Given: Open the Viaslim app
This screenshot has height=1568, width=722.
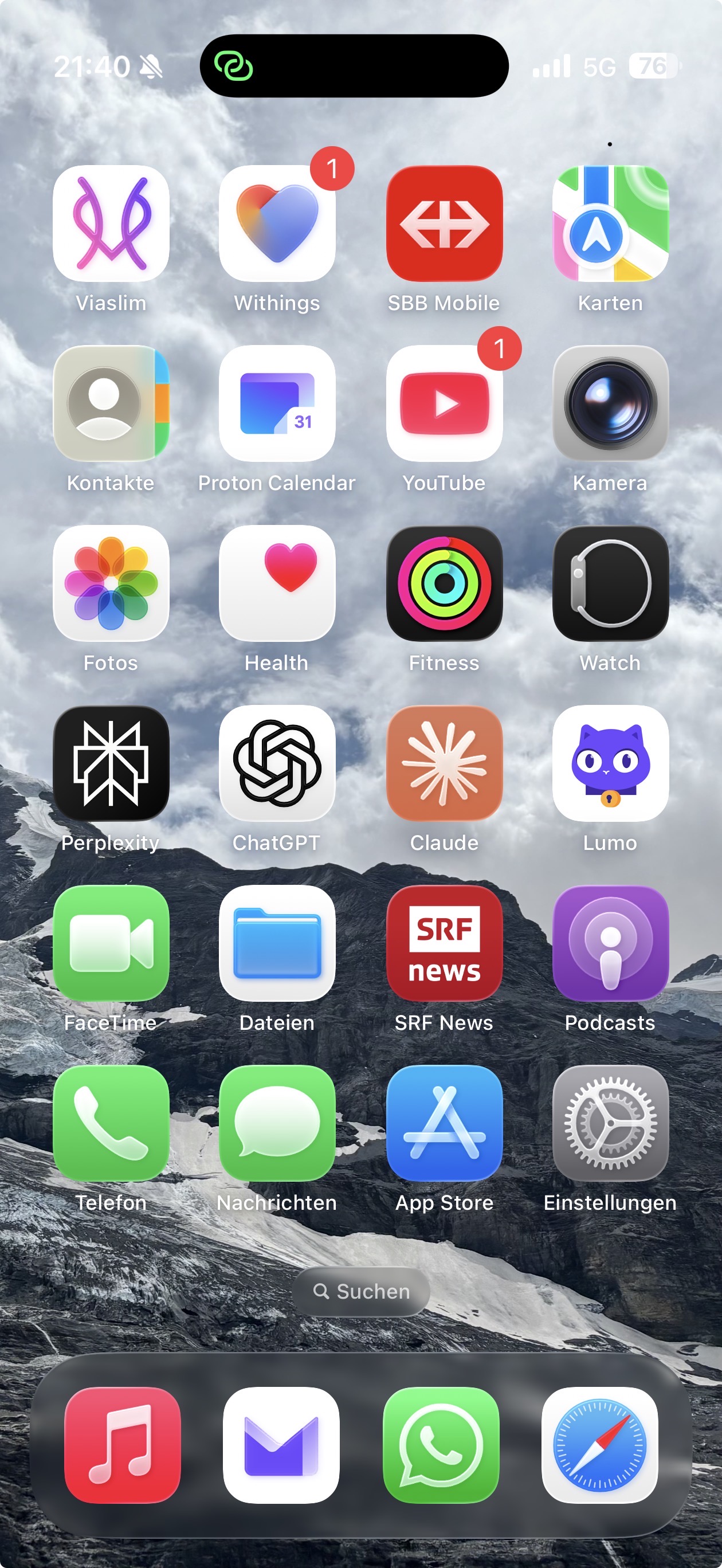Looking at the screenshot, I should point(111,224).
